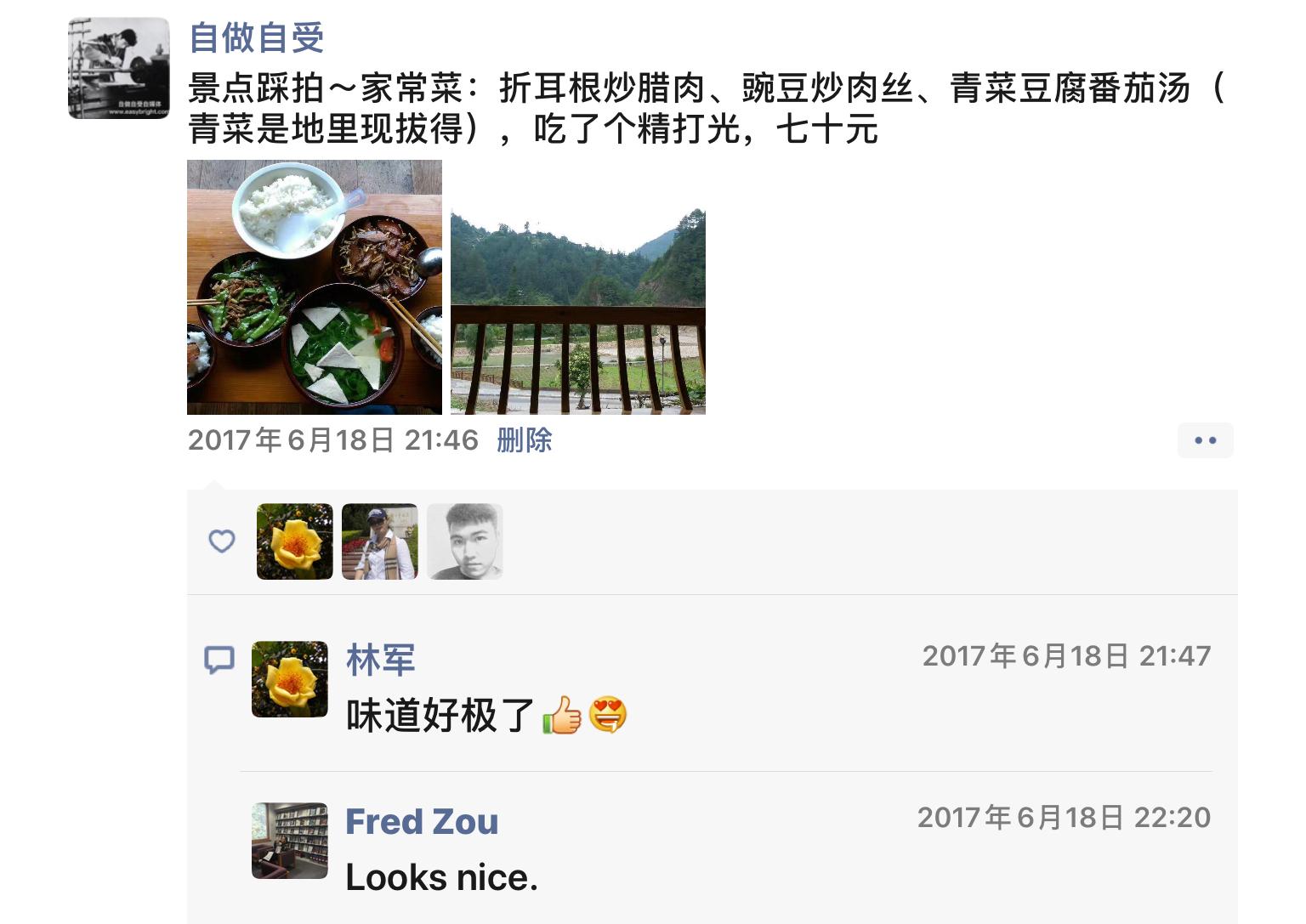Image resolution: width=1306 pixels, height=924 pixels.
Task: Open the yellow flower avatar in likes
Action: click(295, 541)
